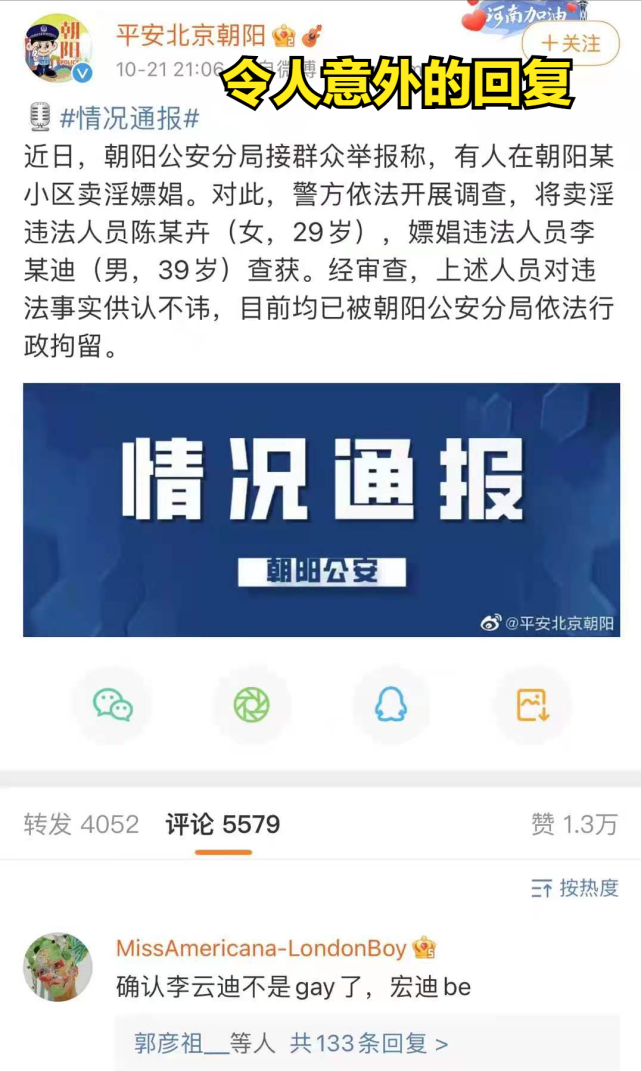Share post to WeChat Moments
The height and width of the screenshot is (1072, 641).
click(252, 705)
